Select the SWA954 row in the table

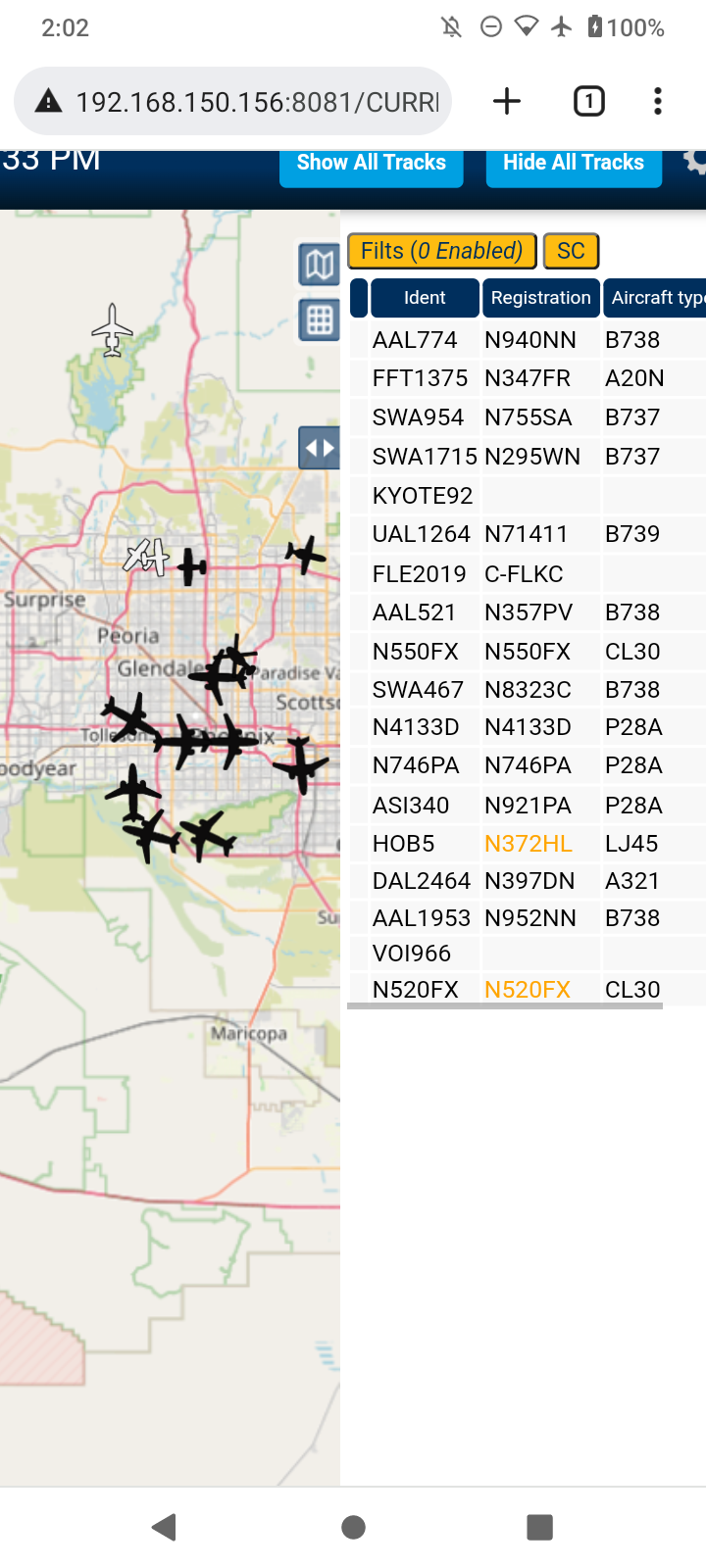528,417
